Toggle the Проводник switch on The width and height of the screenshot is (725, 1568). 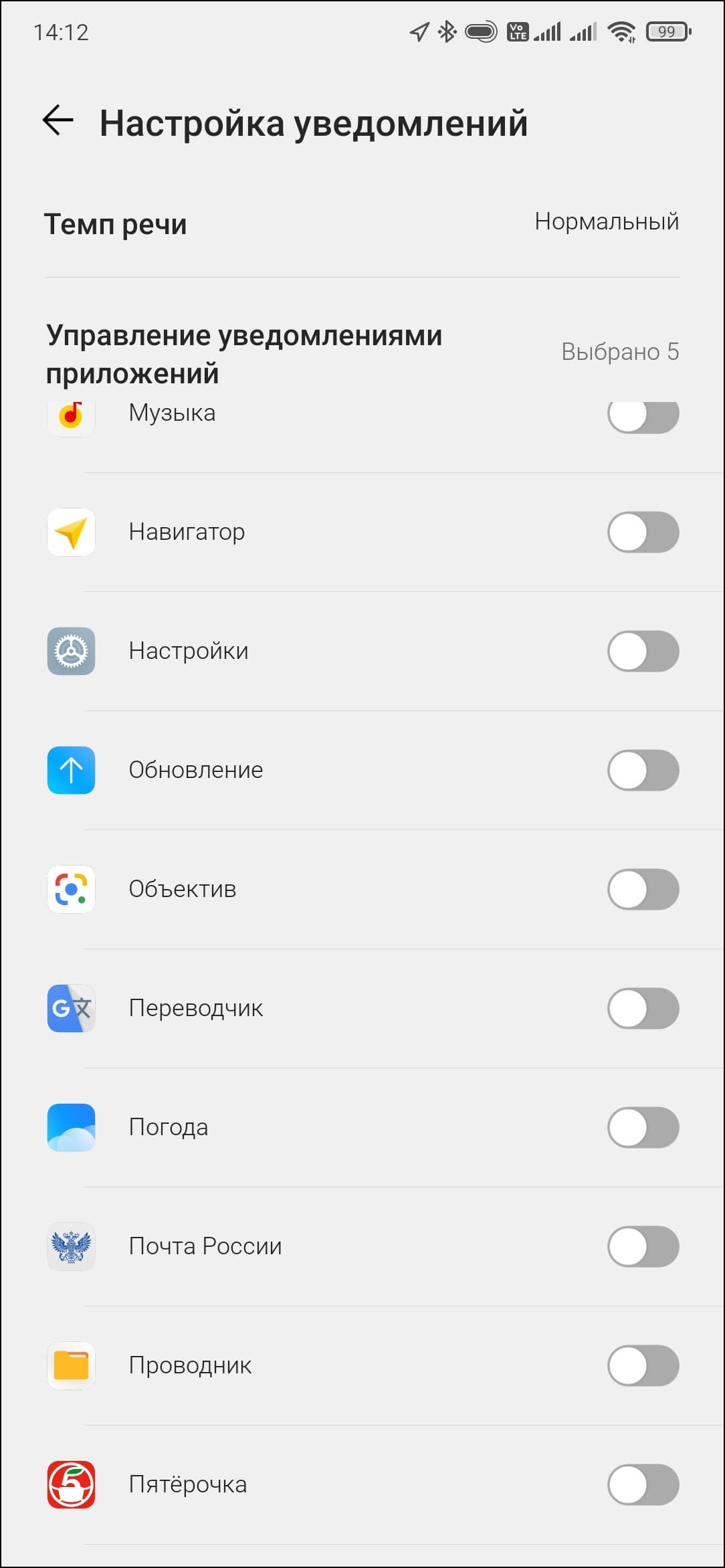click(643, 1366)
